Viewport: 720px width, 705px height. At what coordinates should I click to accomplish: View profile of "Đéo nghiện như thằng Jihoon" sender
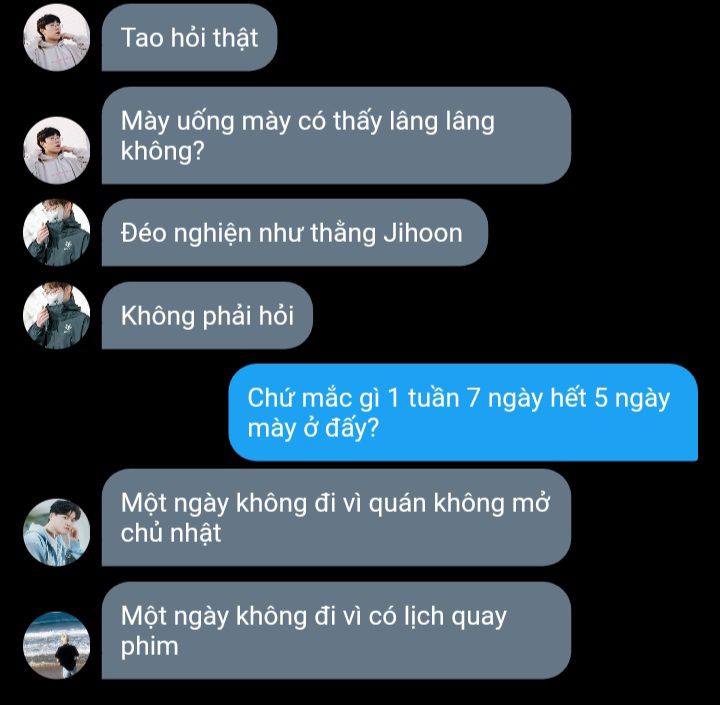point(56,233)
